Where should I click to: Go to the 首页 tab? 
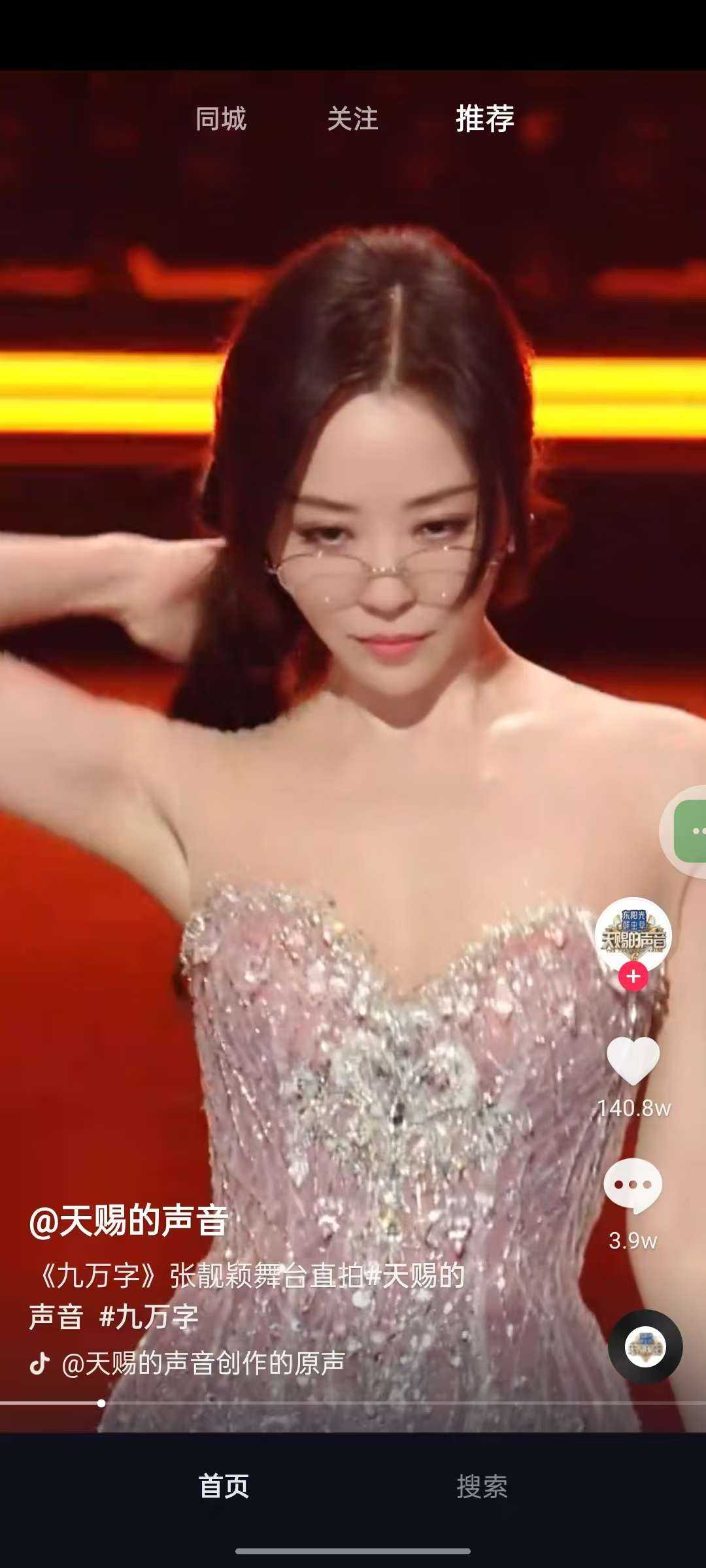point(224,1486)
